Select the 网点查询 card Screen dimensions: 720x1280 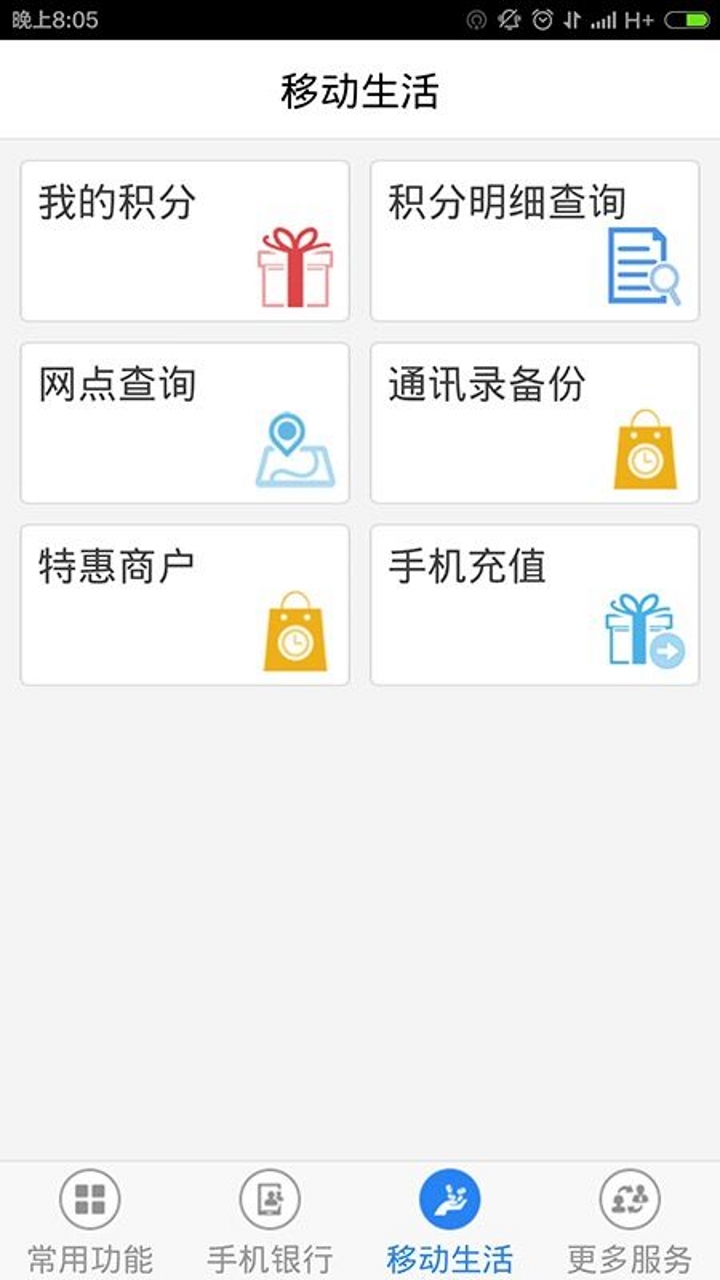[184, 420]
